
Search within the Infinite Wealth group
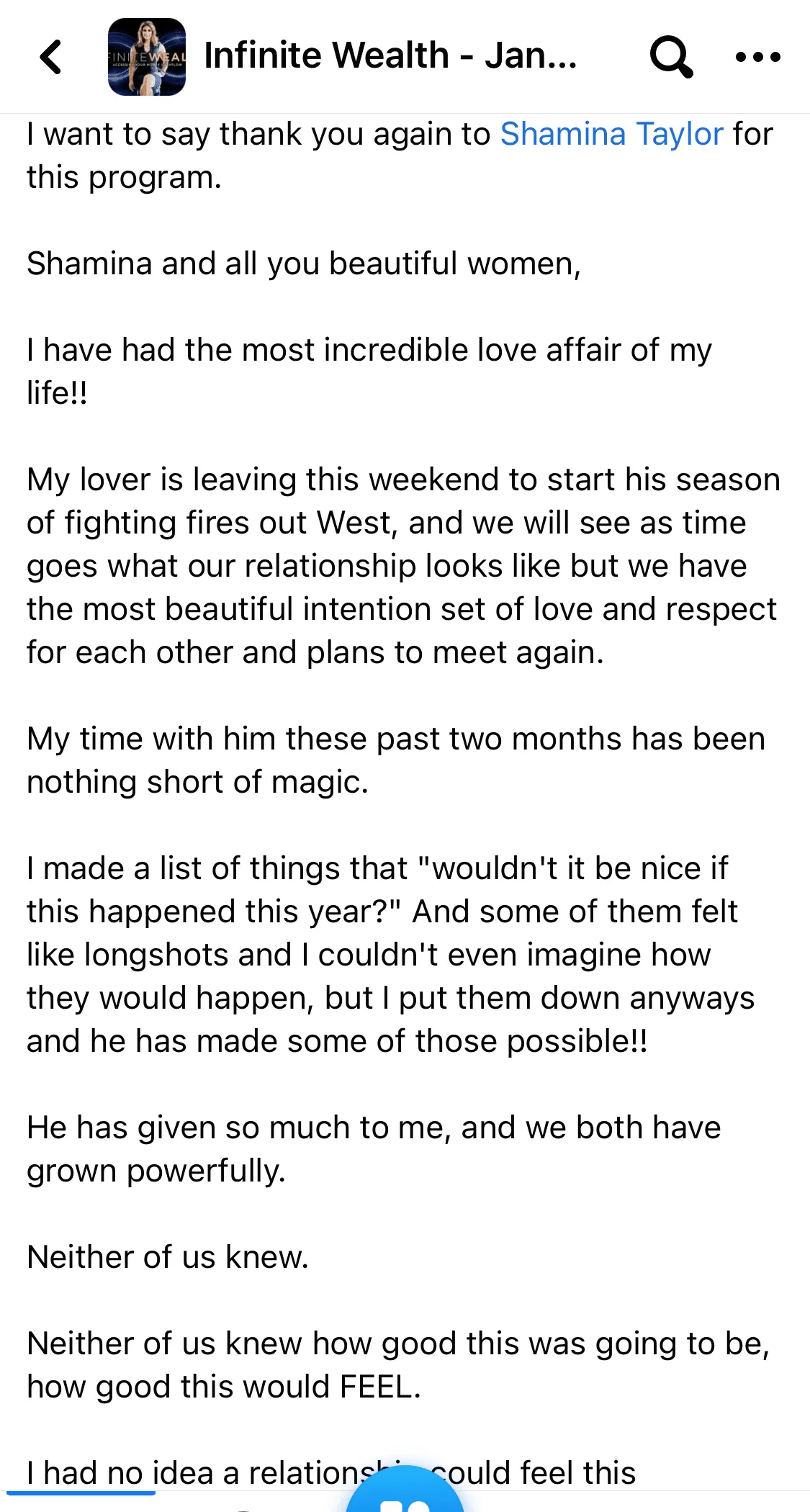(x=671, y=57)
